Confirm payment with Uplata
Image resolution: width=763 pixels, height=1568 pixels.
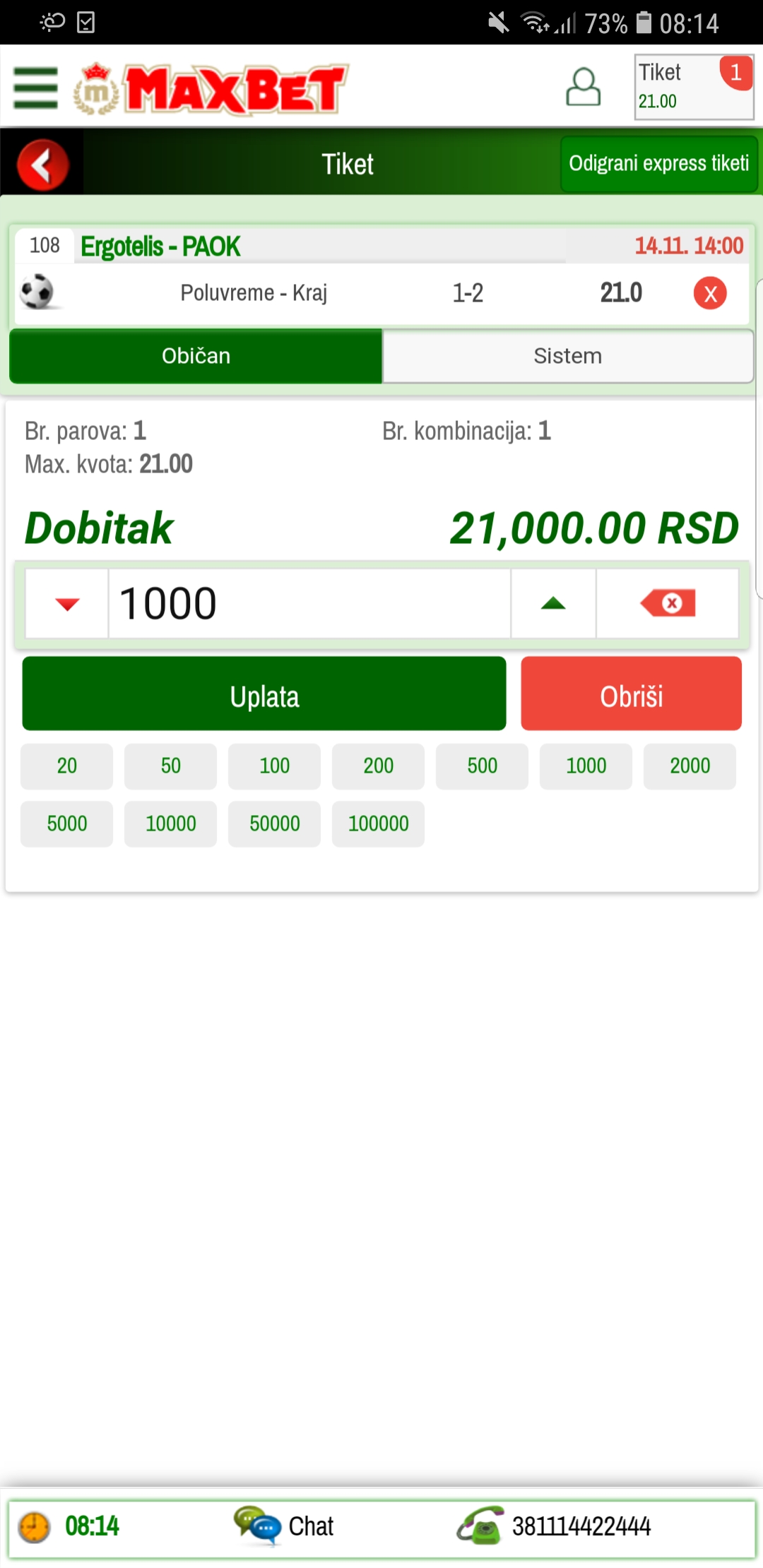264,694
